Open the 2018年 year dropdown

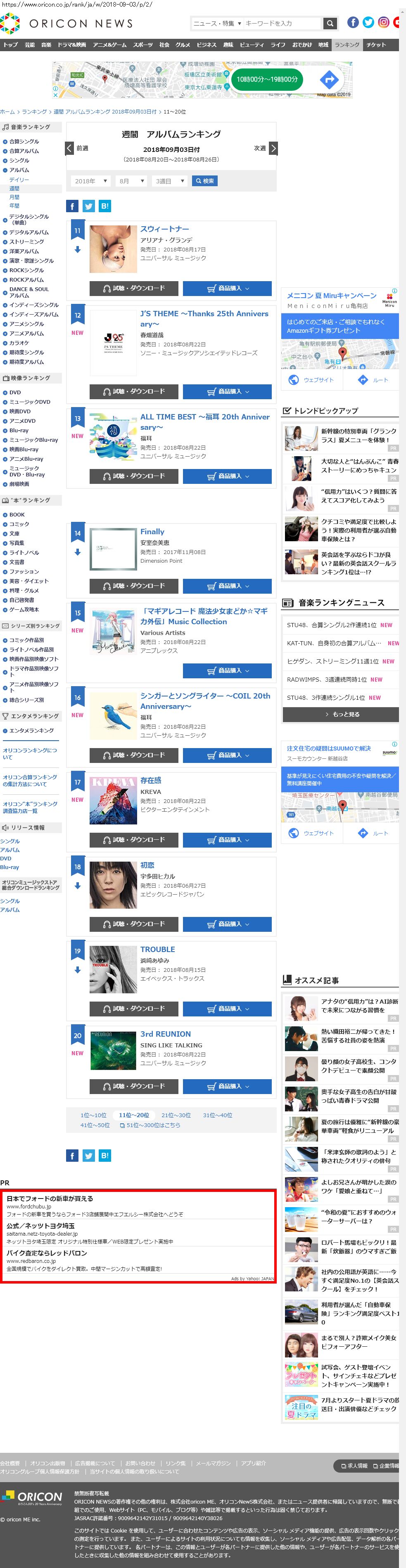[x=91, y=181]
